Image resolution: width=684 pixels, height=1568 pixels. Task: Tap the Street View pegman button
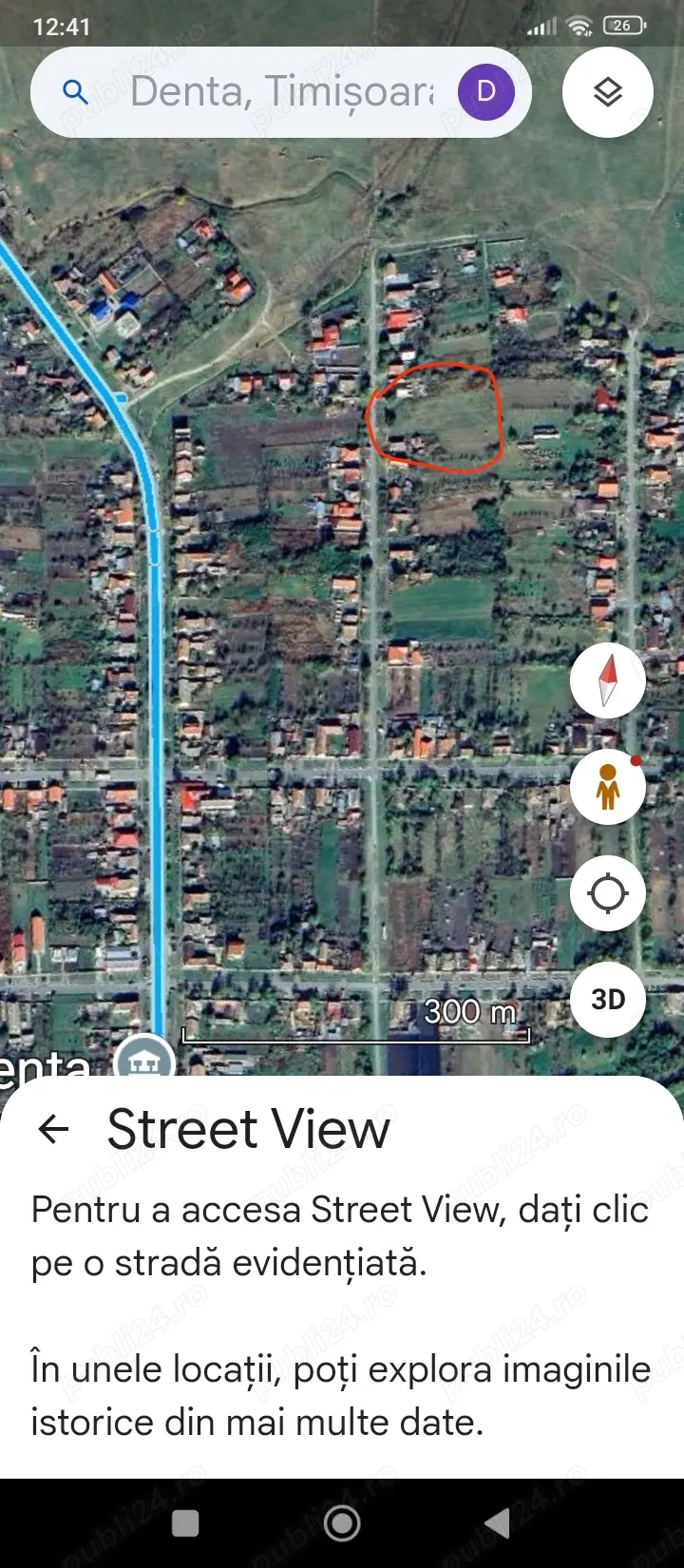coord(607,787)
